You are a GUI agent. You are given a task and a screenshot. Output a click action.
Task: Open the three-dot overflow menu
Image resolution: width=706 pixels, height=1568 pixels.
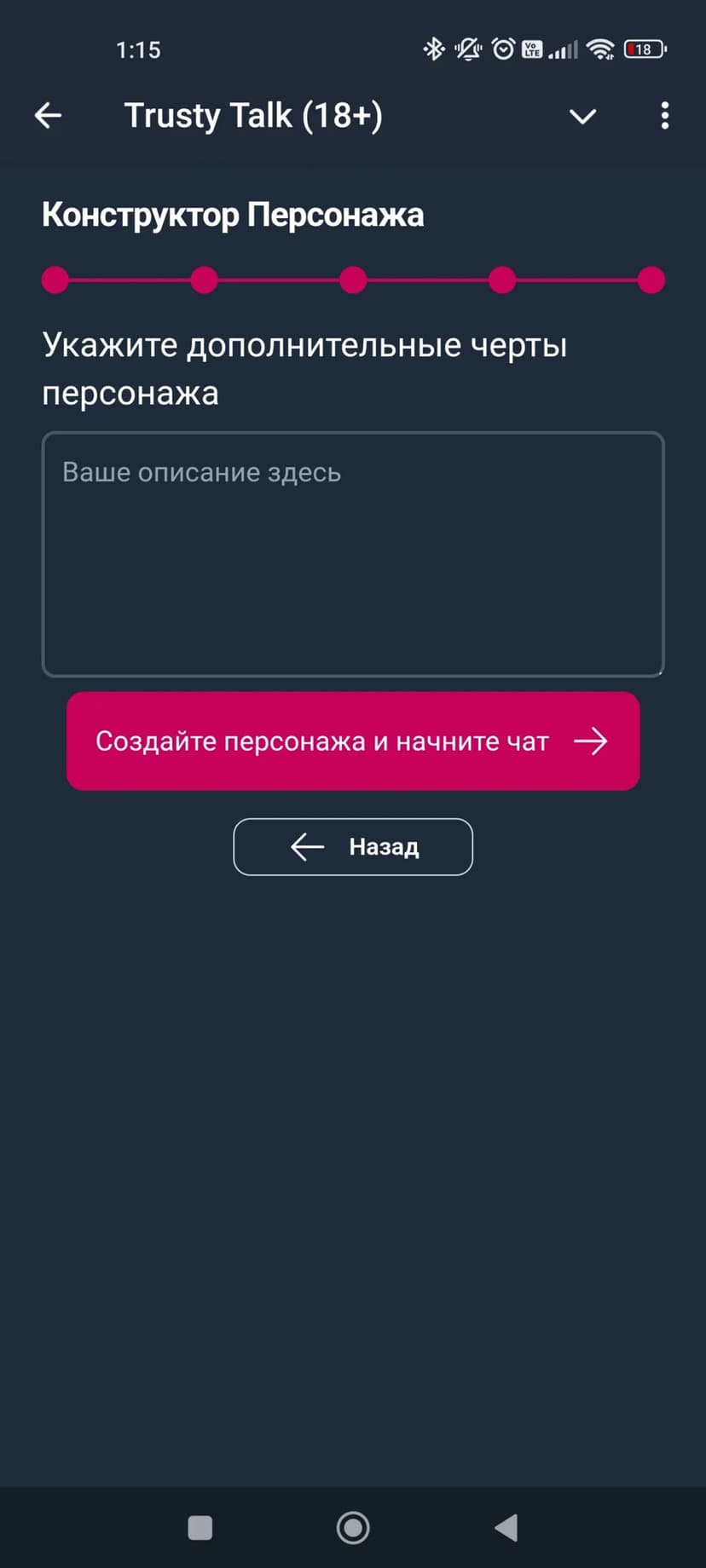(664, 116)
